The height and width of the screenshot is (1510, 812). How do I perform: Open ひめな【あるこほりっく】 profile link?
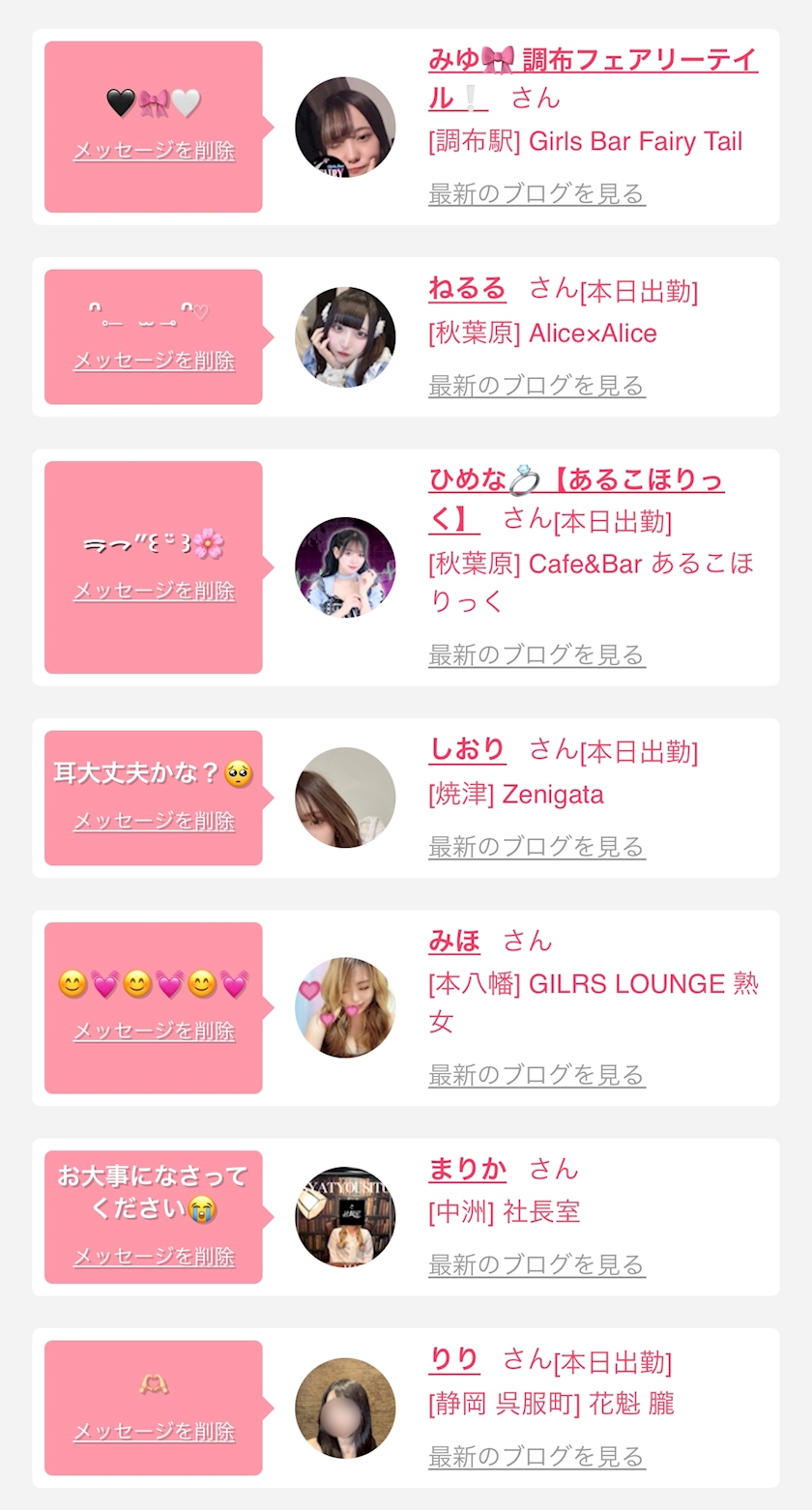point(575,480)
